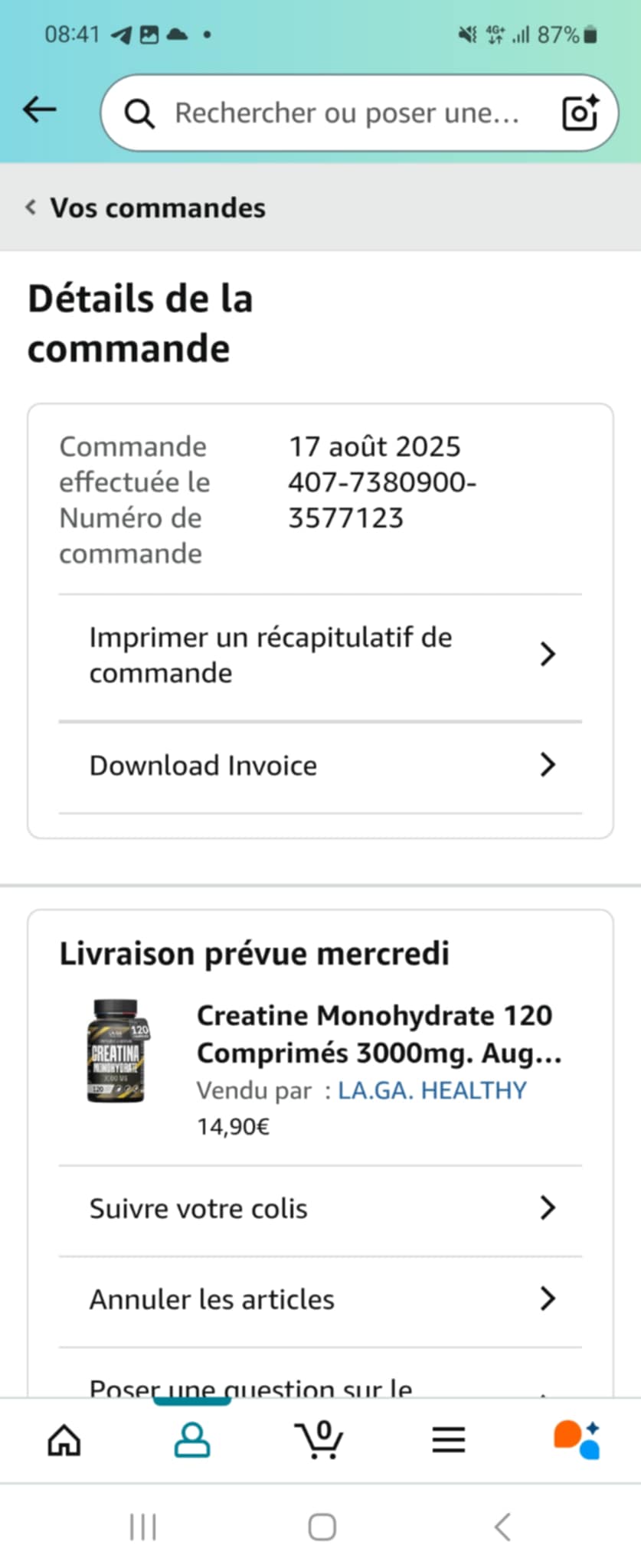The width and height of the screenshot is (641, 1568).
Task: Open the Creatine Monohydrate product image
Action: click(117, 1050)
